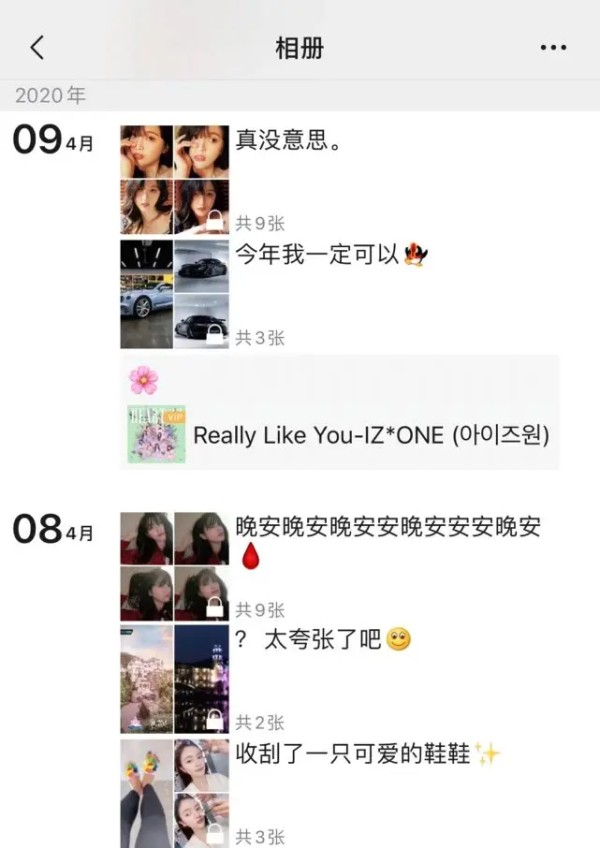View the 太夸张了吧 post
Screen dimensions: 600x848
coord(175,680)
